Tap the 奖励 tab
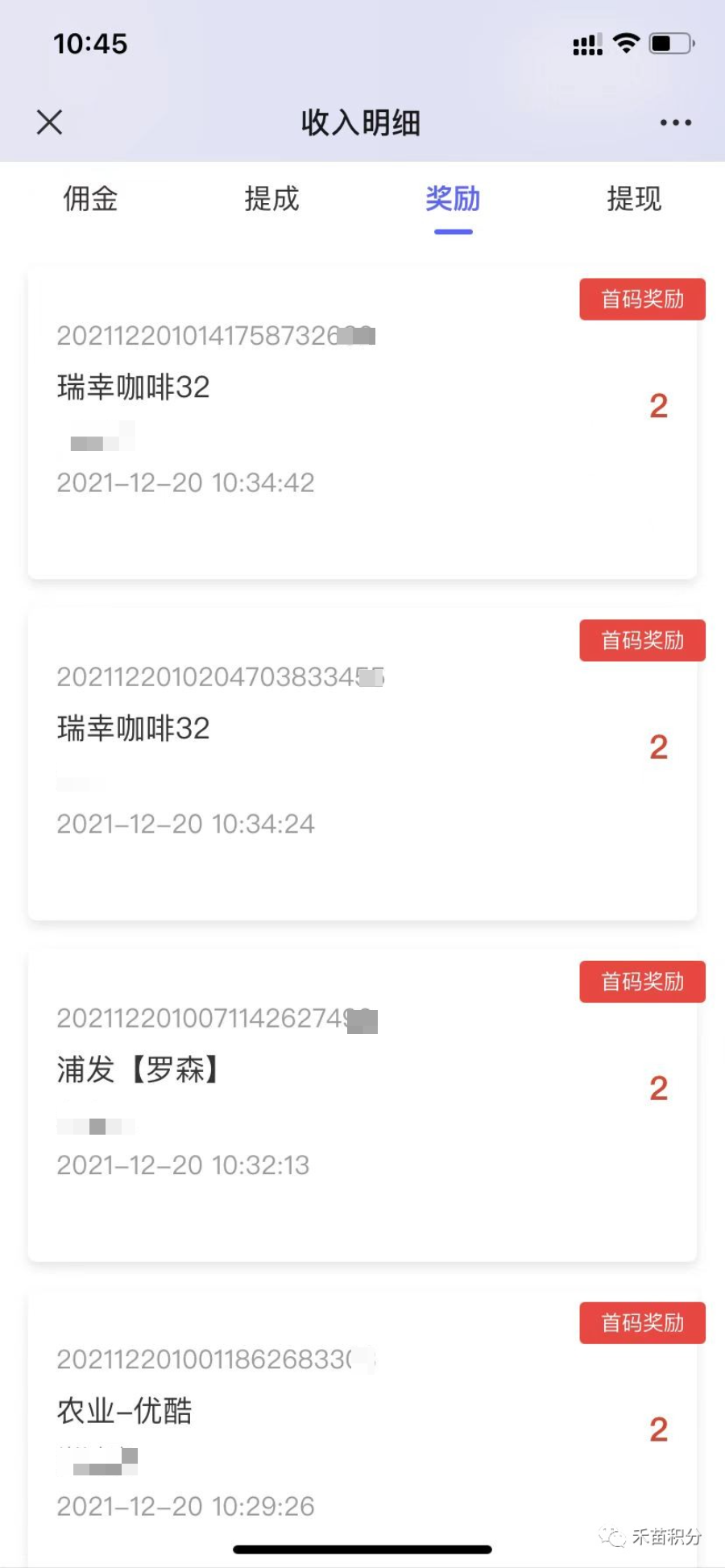The image size is (725, 1568). point(453,199)
